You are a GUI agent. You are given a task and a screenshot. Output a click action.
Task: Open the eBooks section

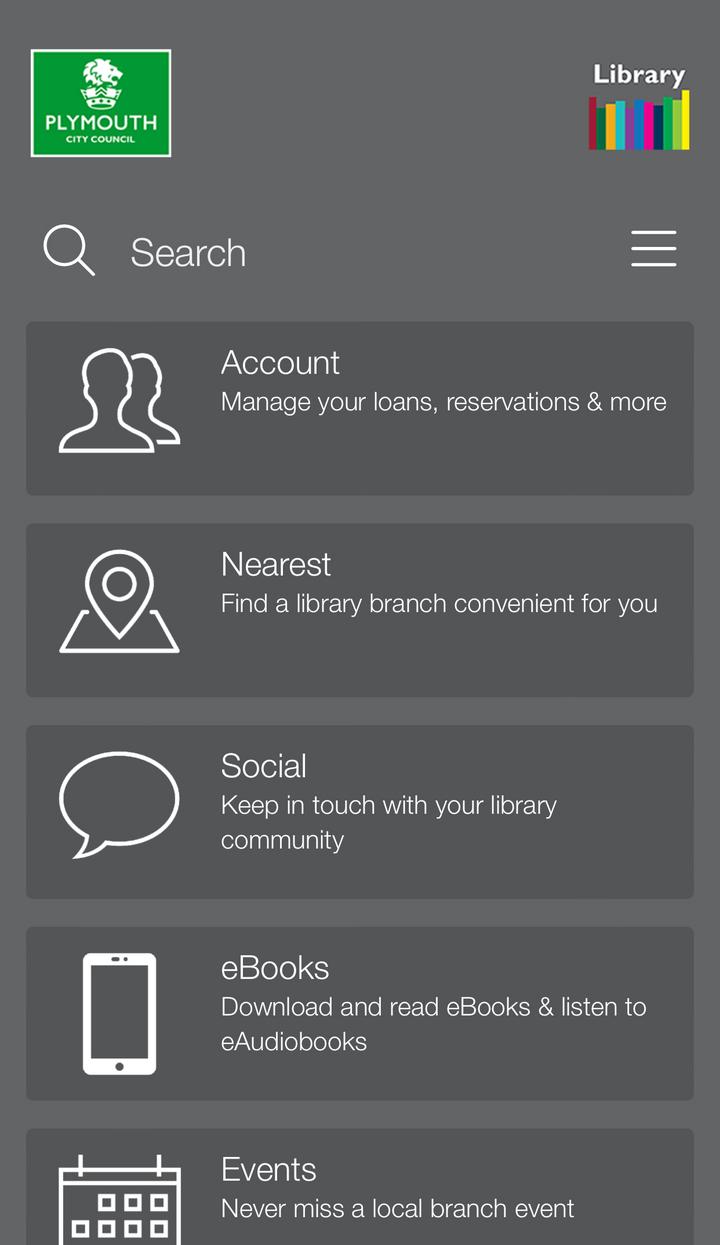pyautogui.click(x=360, y=1013)
